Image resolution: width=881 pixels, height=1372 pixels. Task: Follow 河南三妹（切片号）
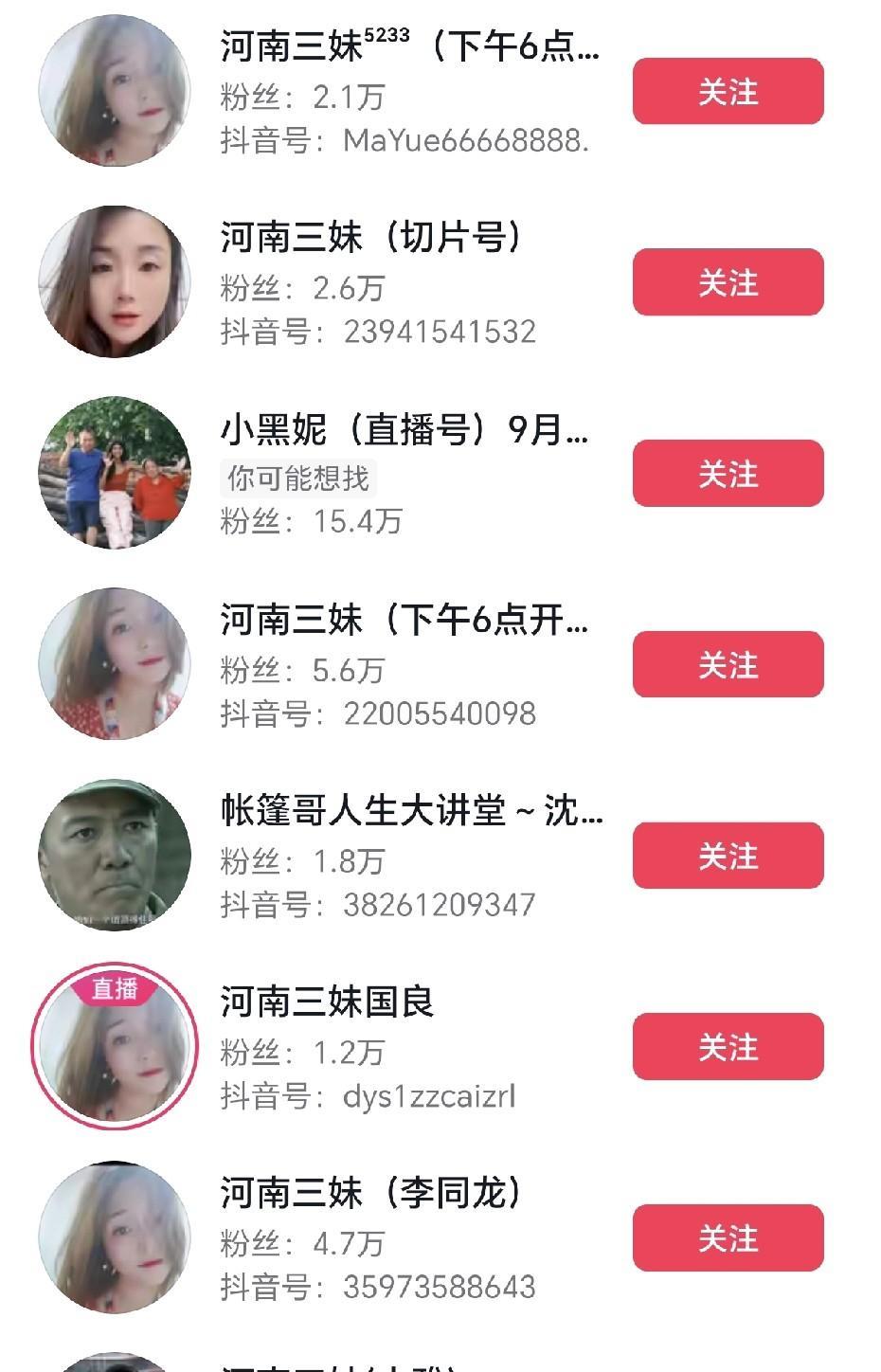click(x=728, y=282)
